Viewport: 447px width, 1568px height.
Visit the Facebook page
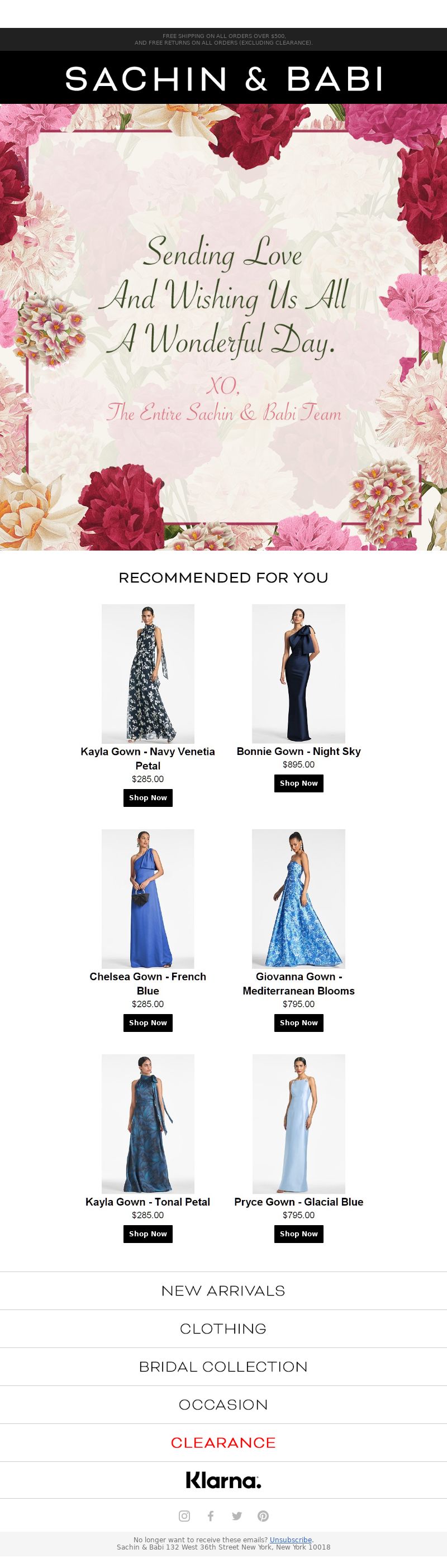[211, 1516]
